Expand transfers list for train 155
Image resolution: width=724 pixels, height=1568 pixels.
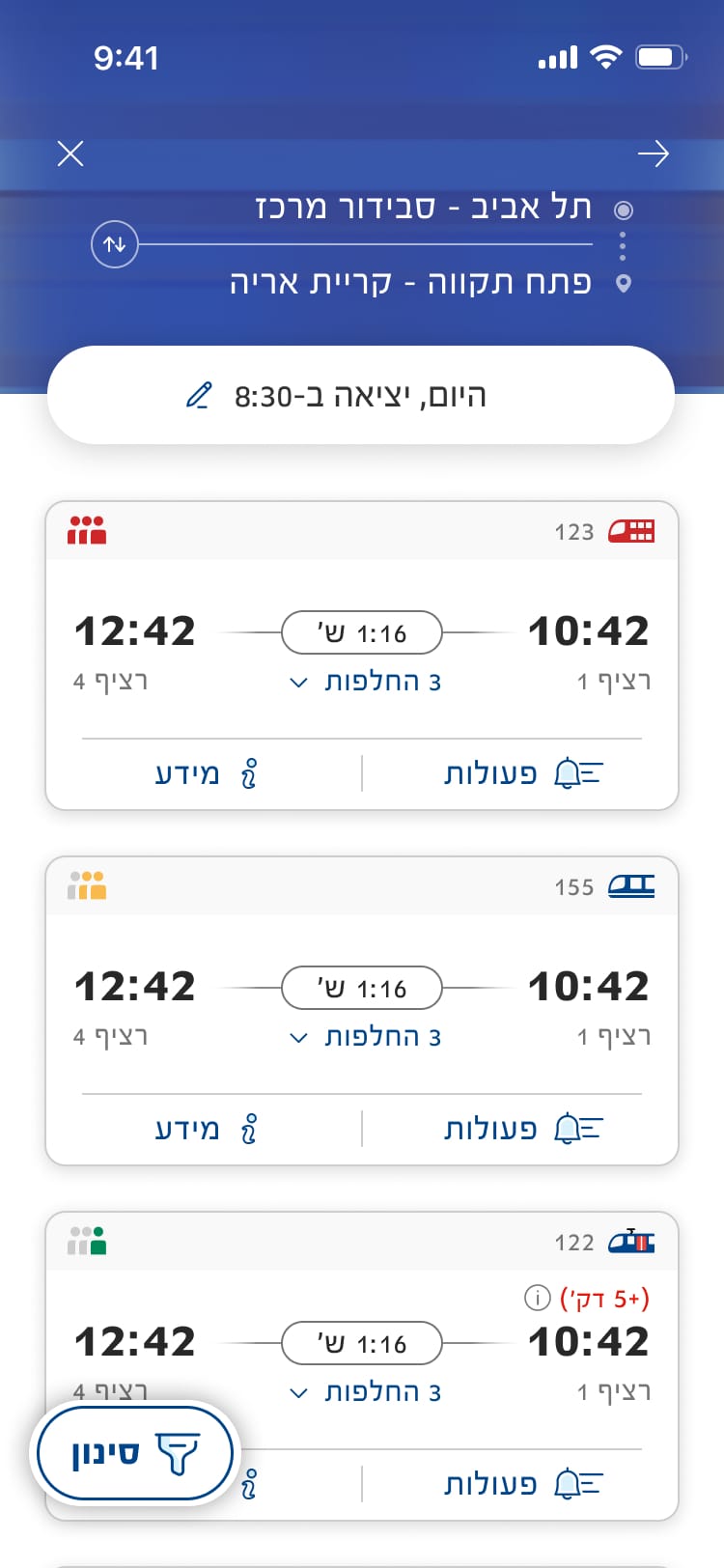click(x=364, y=1037)
